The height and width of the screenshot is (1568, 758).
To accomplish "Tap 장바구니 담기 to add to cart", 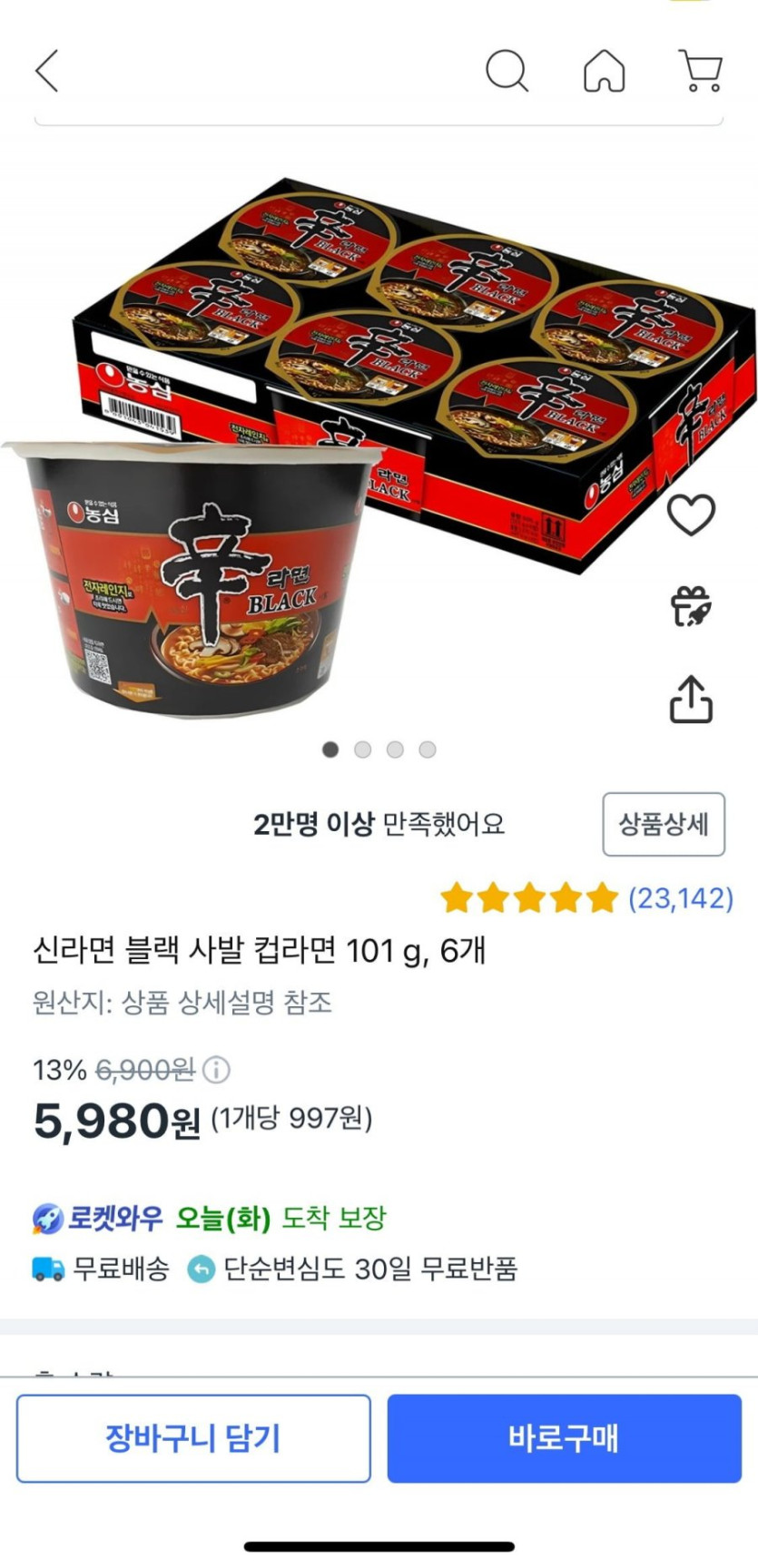I will click(193, 1438).
